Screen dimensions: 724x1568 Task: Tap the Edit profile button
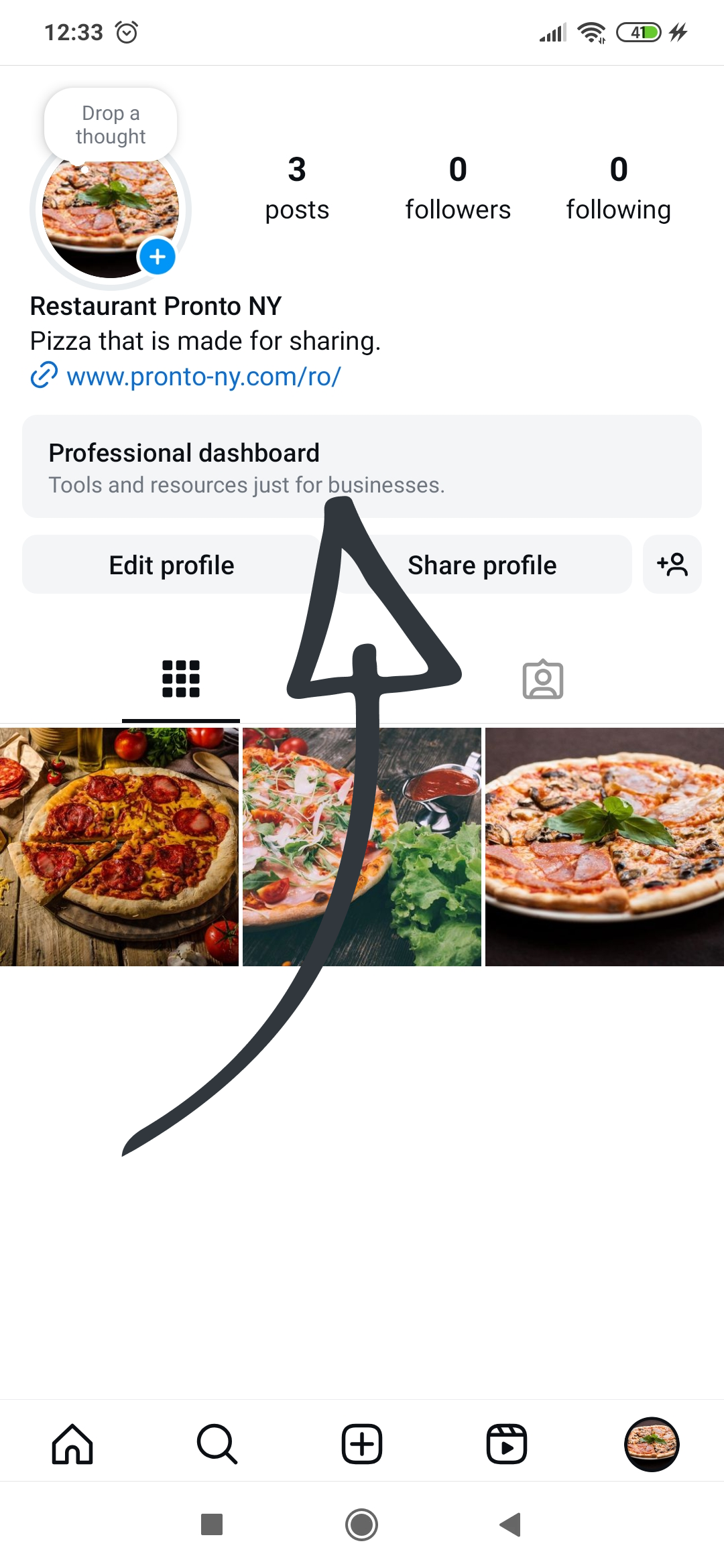coord(170,564)
